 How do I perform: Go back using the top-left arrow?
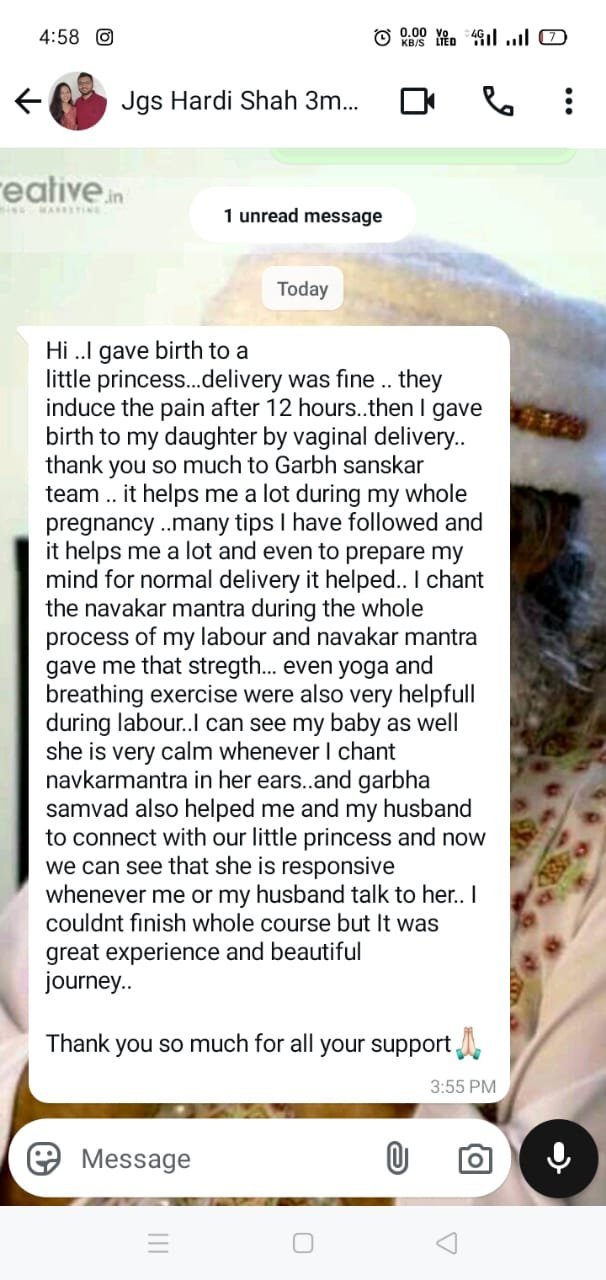click(x=28, y=100)
